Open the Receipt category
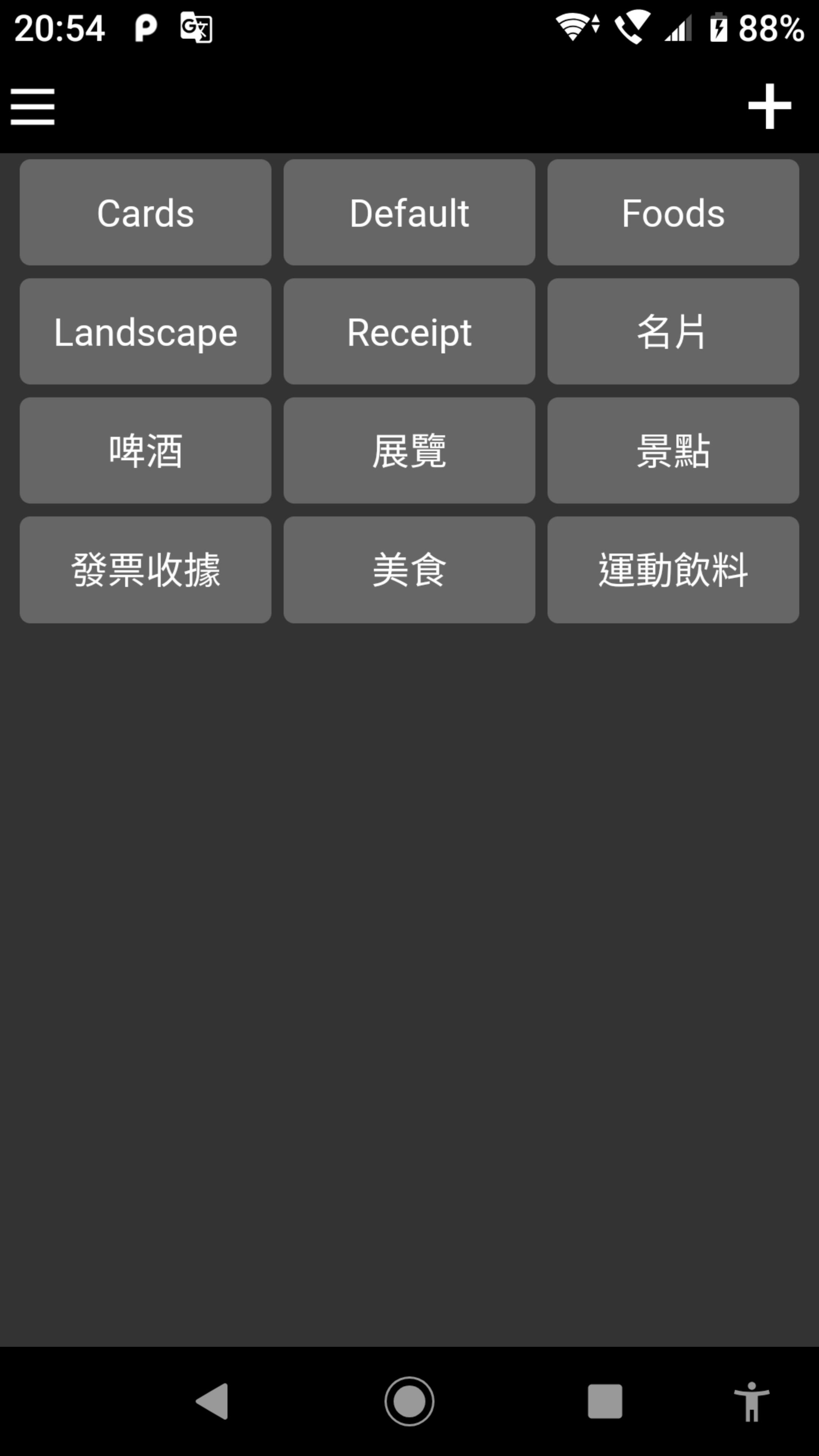Image resolution: width=819 pixels, height=1456 pixels. tap(409, 332)
